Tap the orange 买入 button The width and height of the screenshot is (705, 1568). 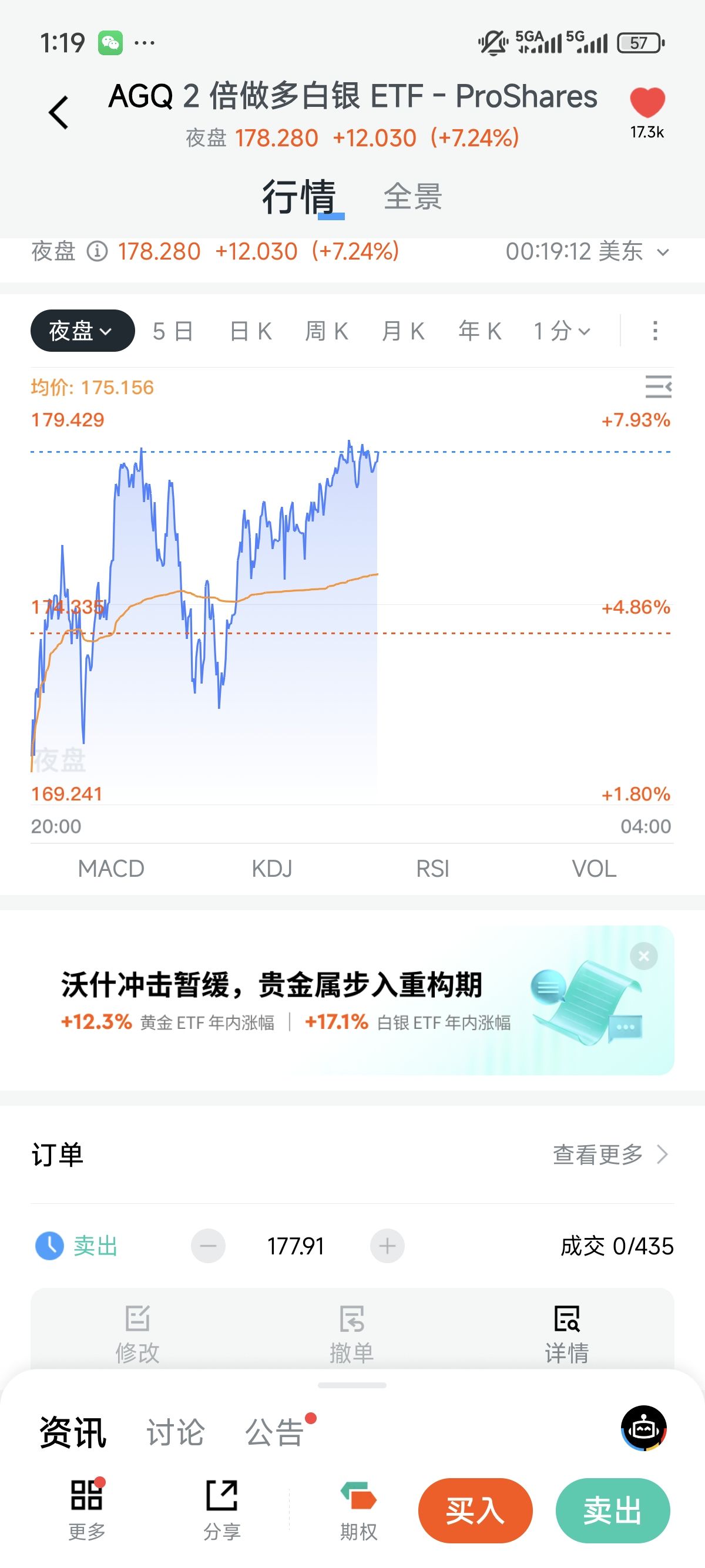475,1510
